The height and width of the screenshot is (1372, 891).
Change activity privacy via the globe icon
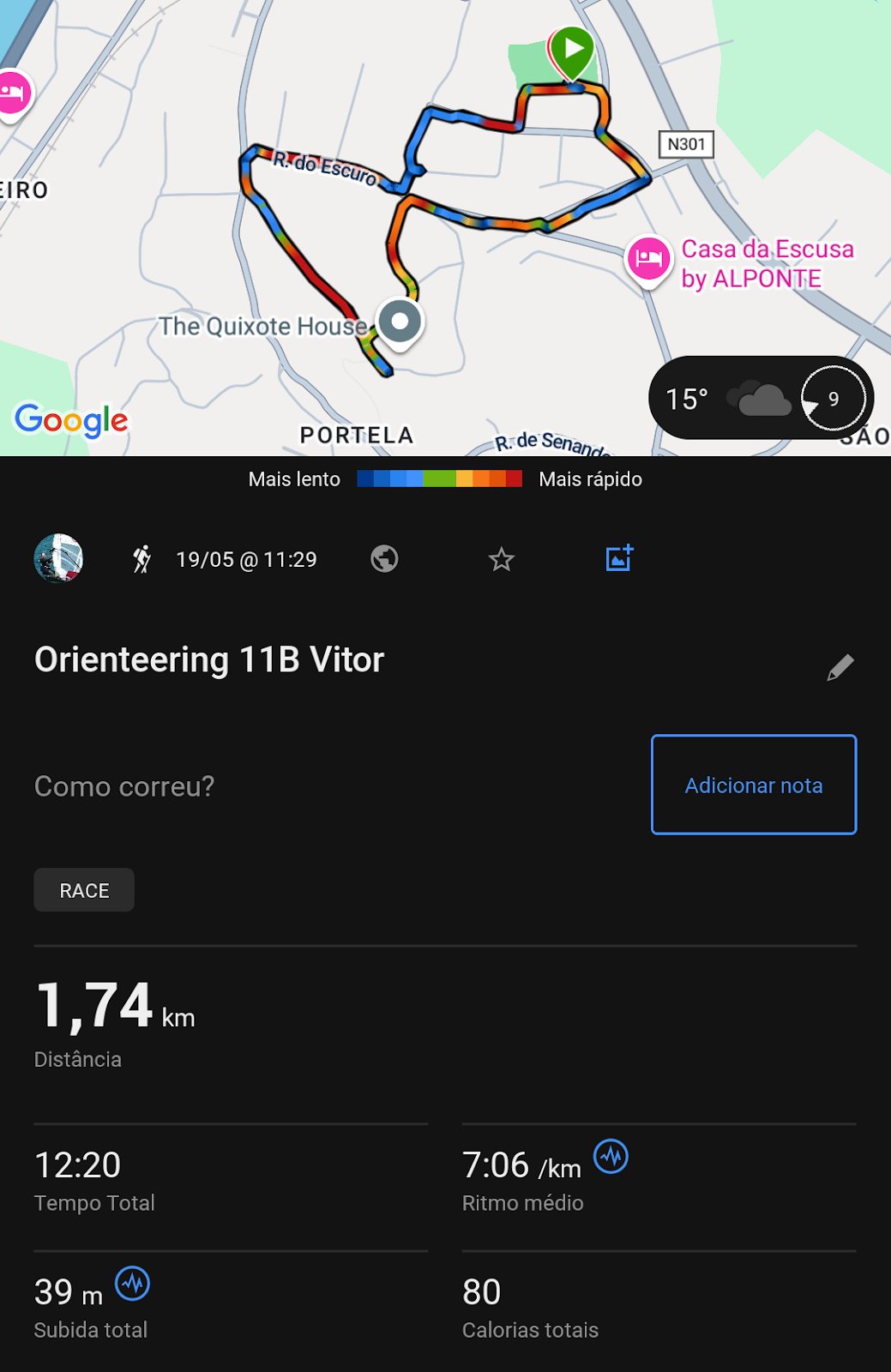coord(384,559)
